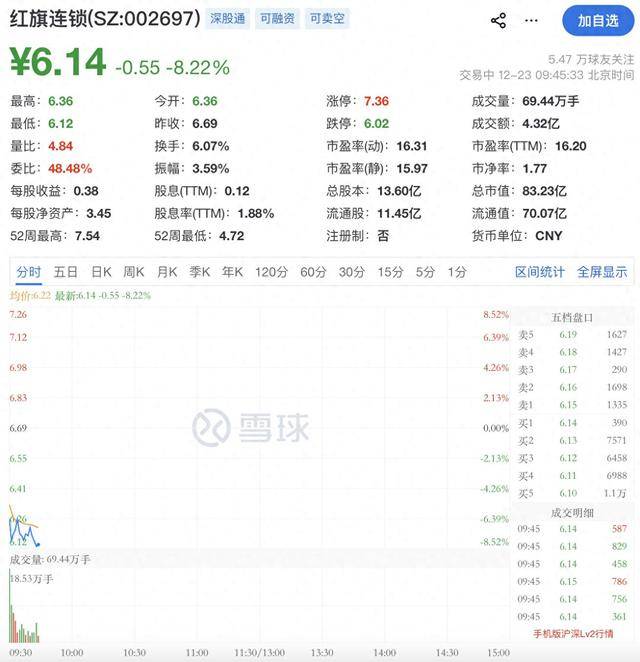Enter 全屏显示 fullscreen chart
The height and width of the screenshot is (662, 640).
pos(602,272)
